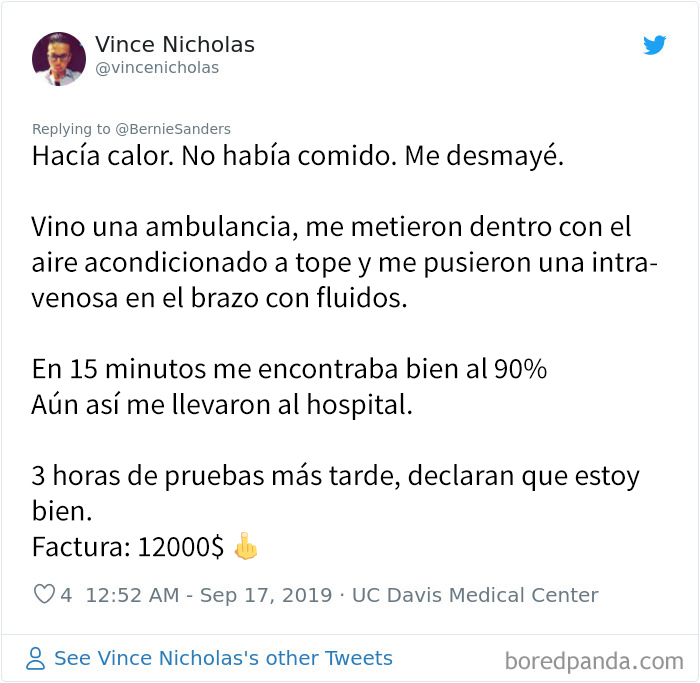Like the tweet with the heart

pyautogui.click(x=45, y=595)
